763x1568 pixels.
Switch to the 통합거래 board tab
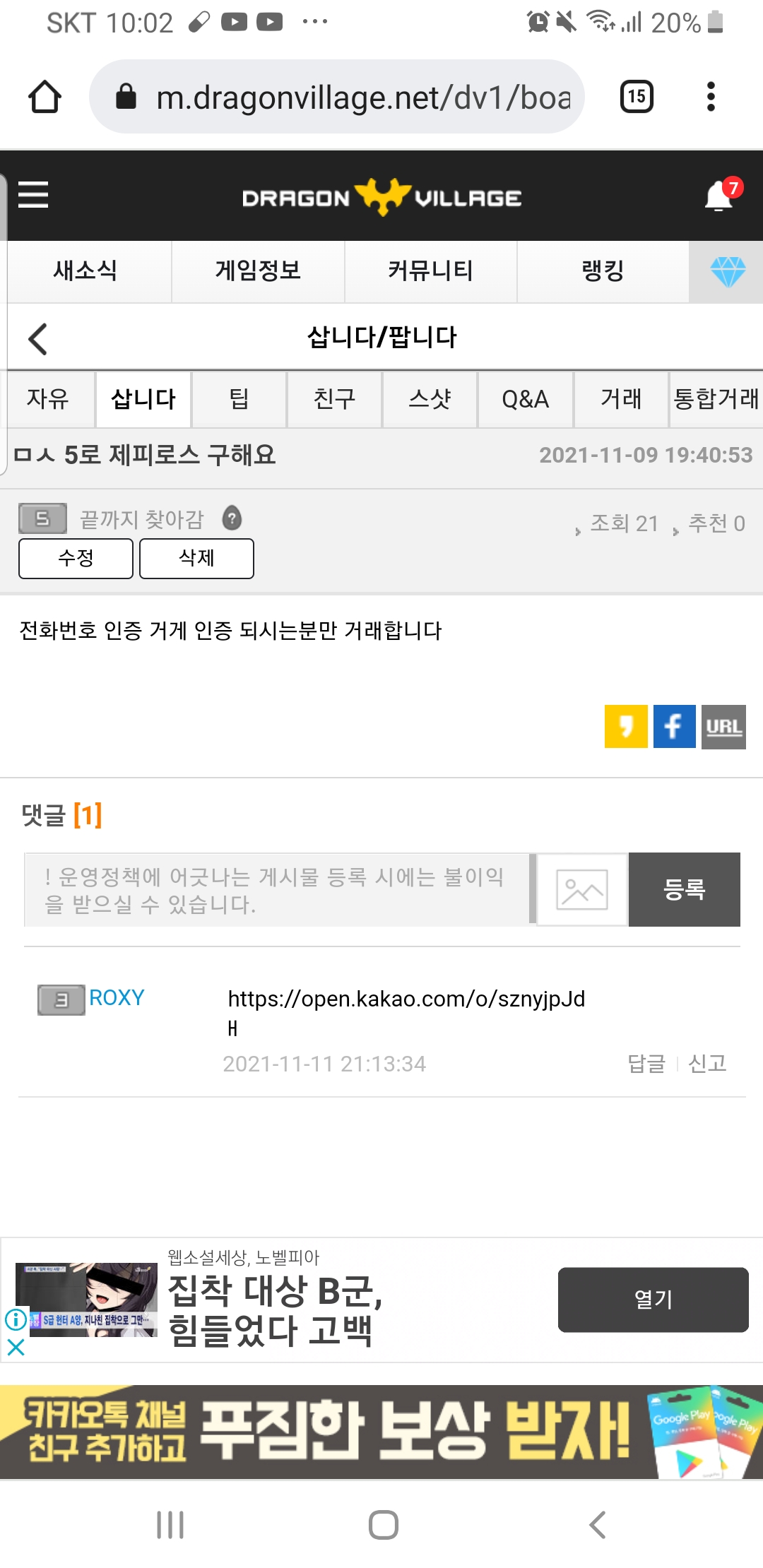coord(716,399)
